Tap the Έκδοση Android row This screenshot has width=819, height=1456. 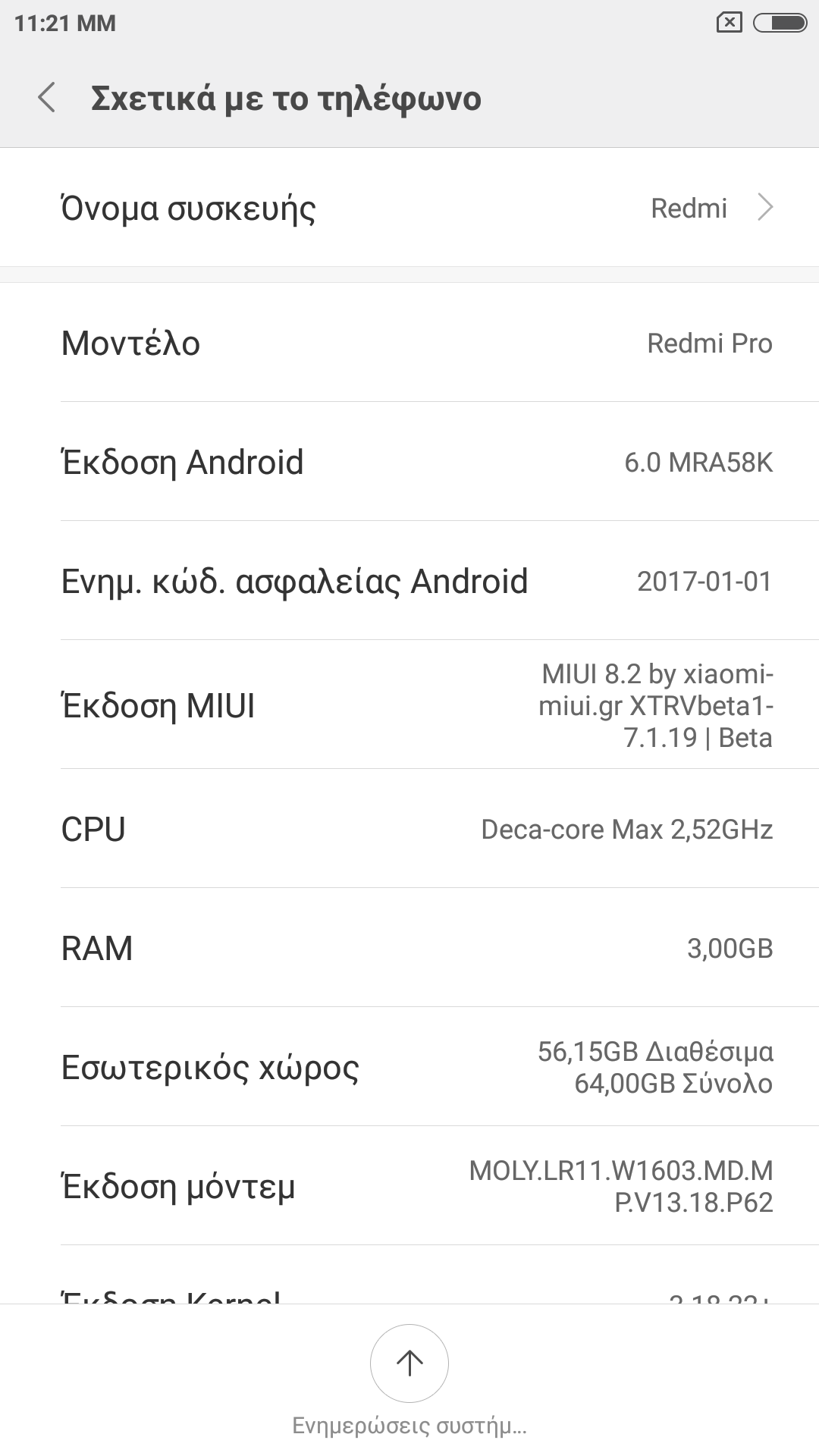click(409, 462)
